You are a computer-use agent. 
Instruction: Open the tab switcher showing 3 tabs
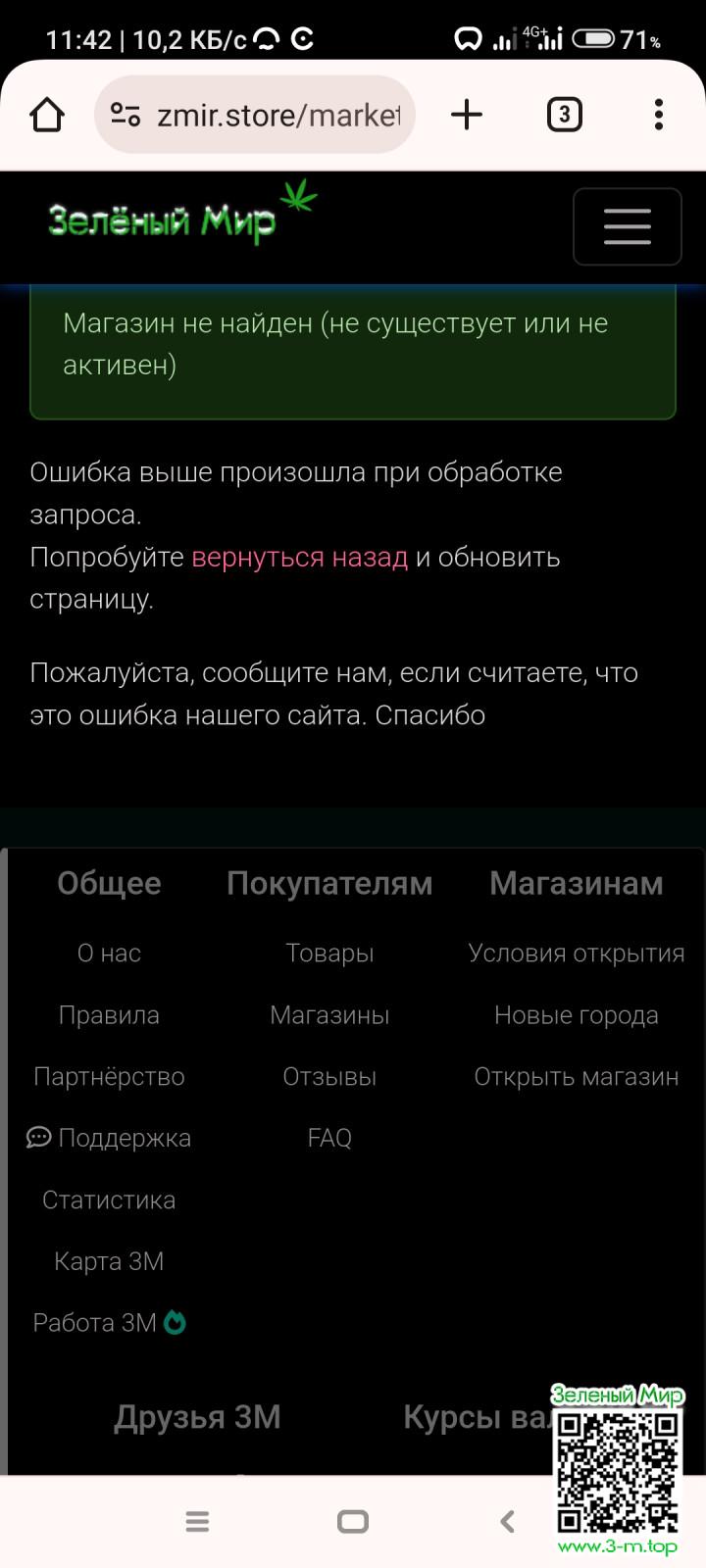click(x=564, y=115)
